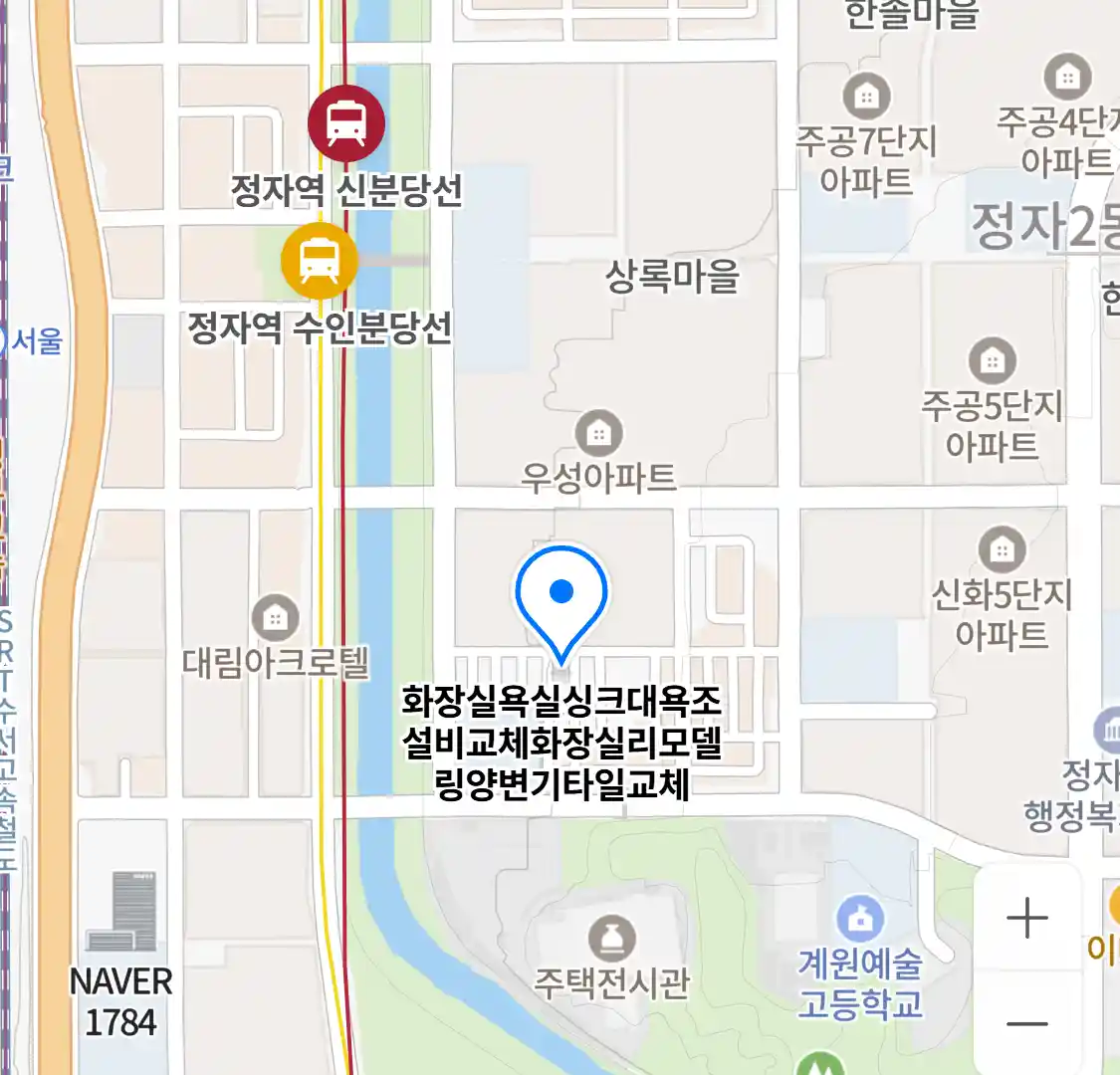Zoom in with the plus button
Screen dimensions: 1120x1075
[1026, 918]
